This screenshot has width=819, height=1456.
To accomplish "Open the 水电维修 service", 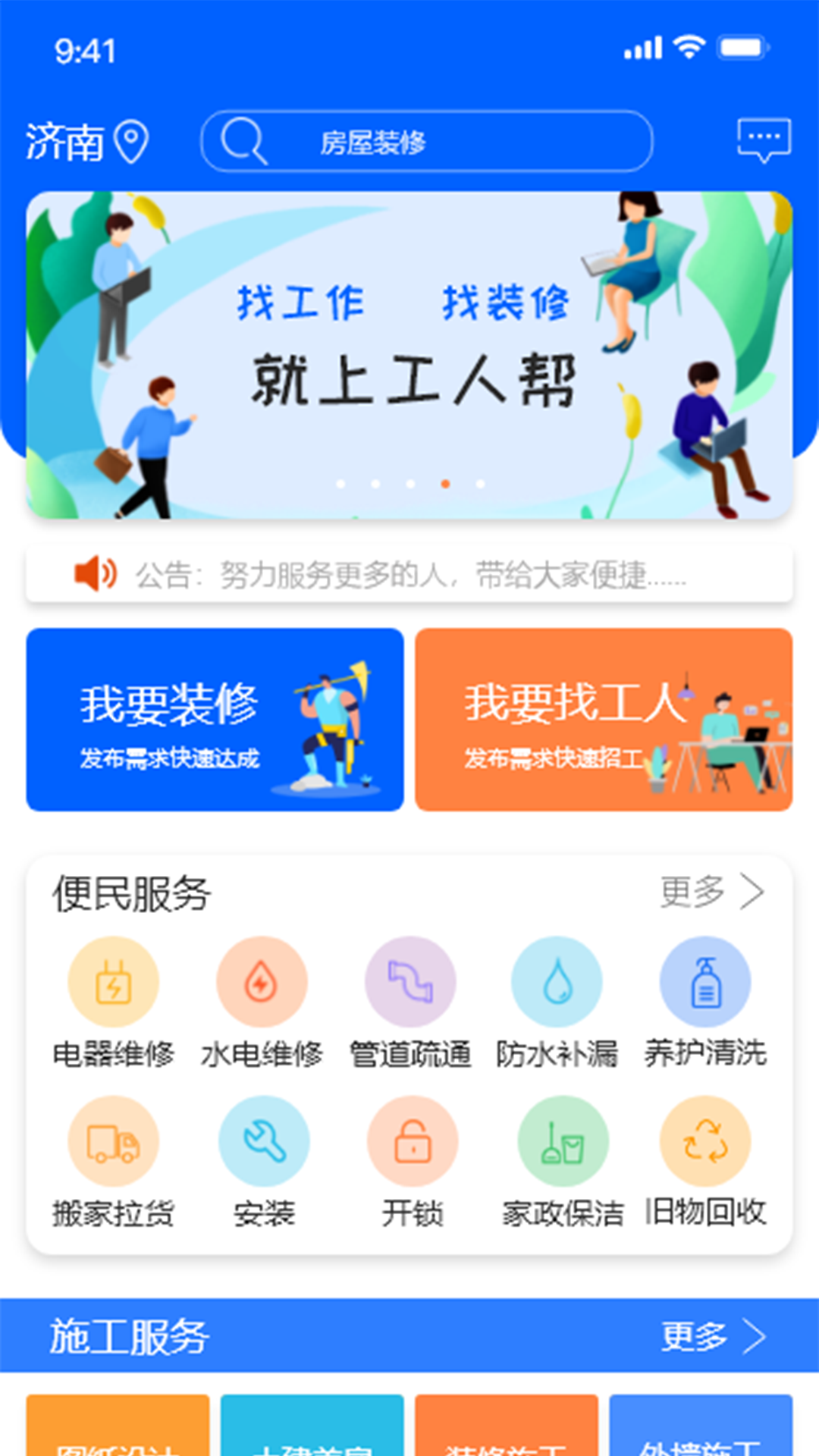I will pyautogui.click(x=262, y=982).
